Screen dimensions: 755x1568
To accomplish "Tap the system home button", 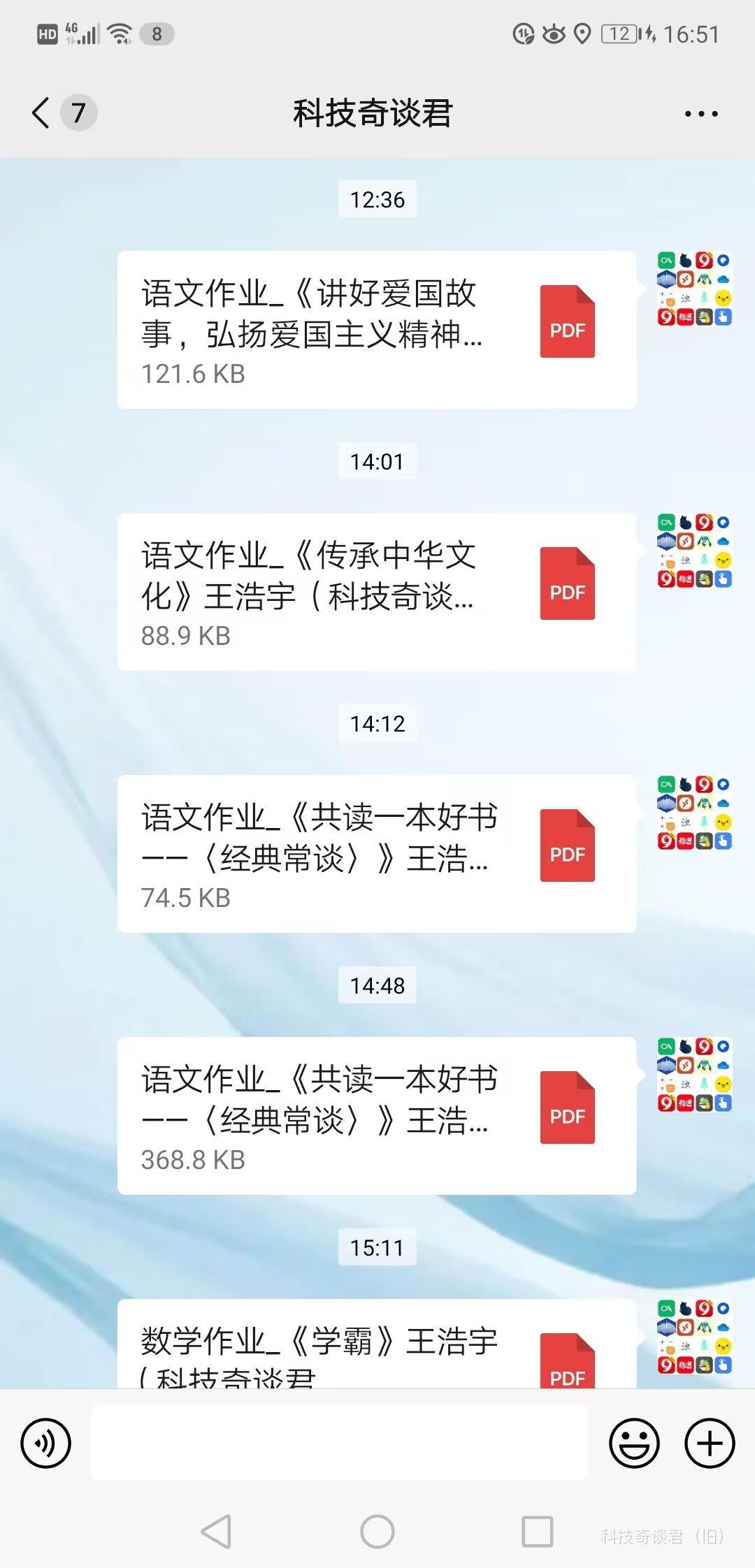I will pyautogui.click(x=377, y=1532).
